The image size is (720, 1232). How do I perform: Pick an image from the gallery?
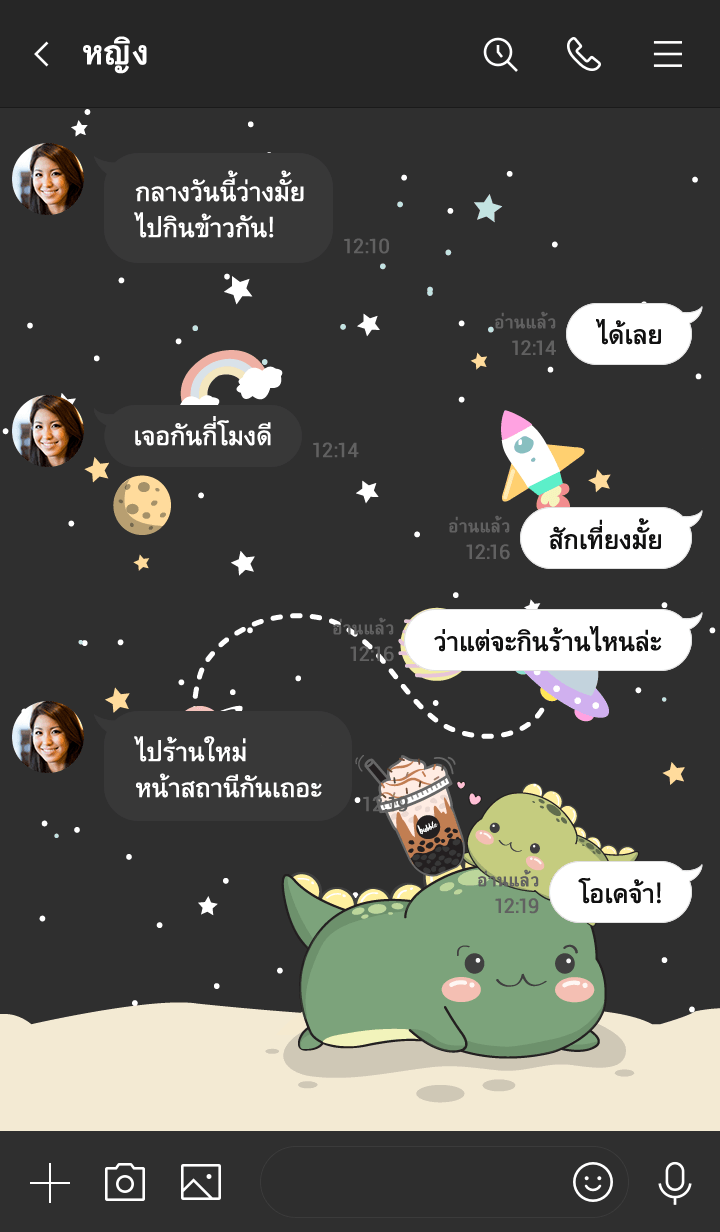(x=201, y=1183)
